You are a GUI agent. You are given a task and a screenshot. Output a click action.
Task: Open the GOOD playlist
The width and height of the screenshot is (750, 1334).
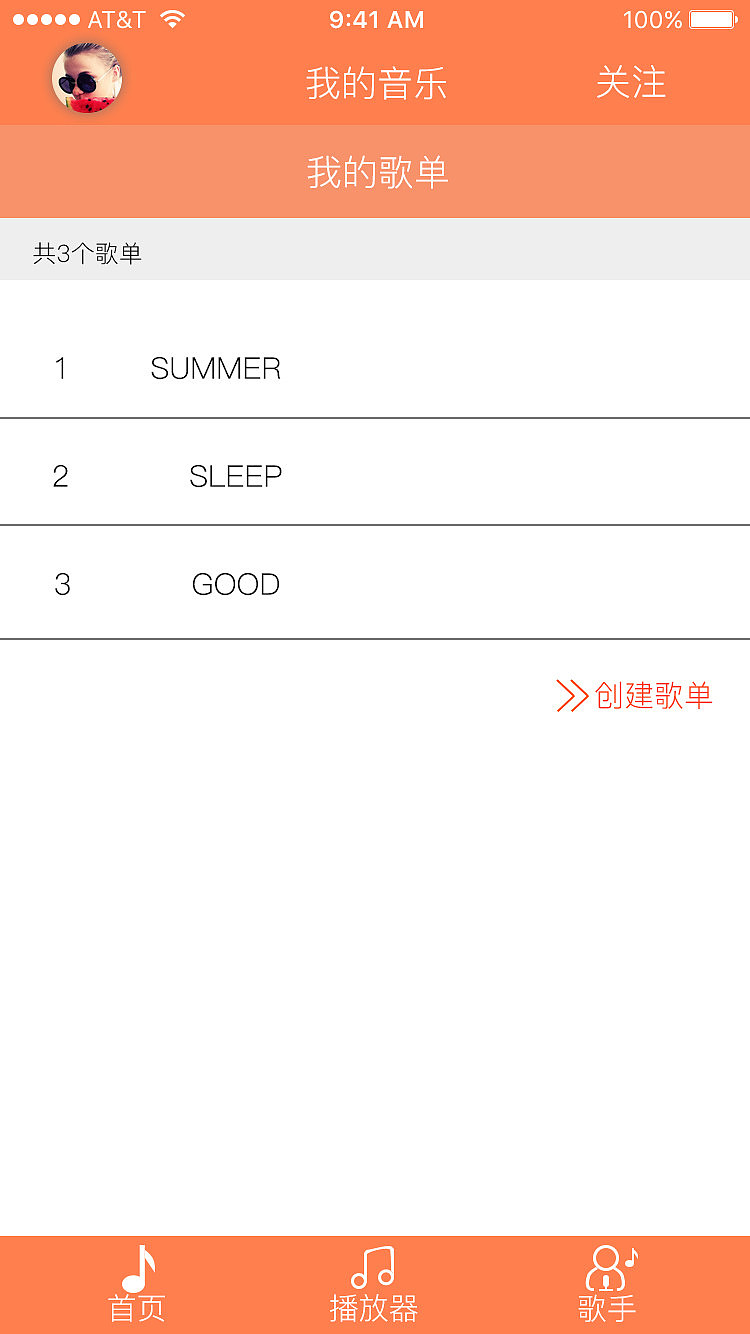coord(236,583)
